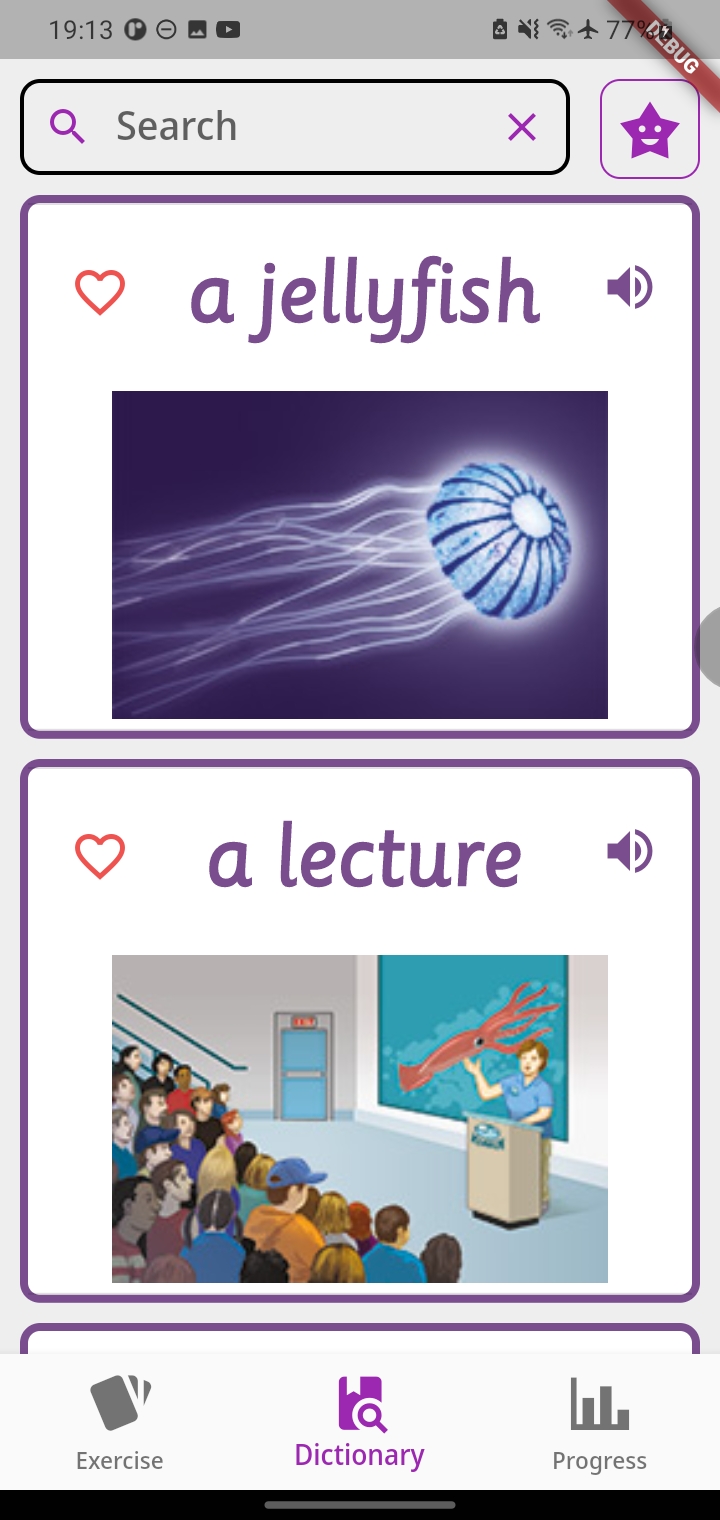Listen to the audio for 'a lecture'
This screenshot has height=1520, width=720.
630,852
